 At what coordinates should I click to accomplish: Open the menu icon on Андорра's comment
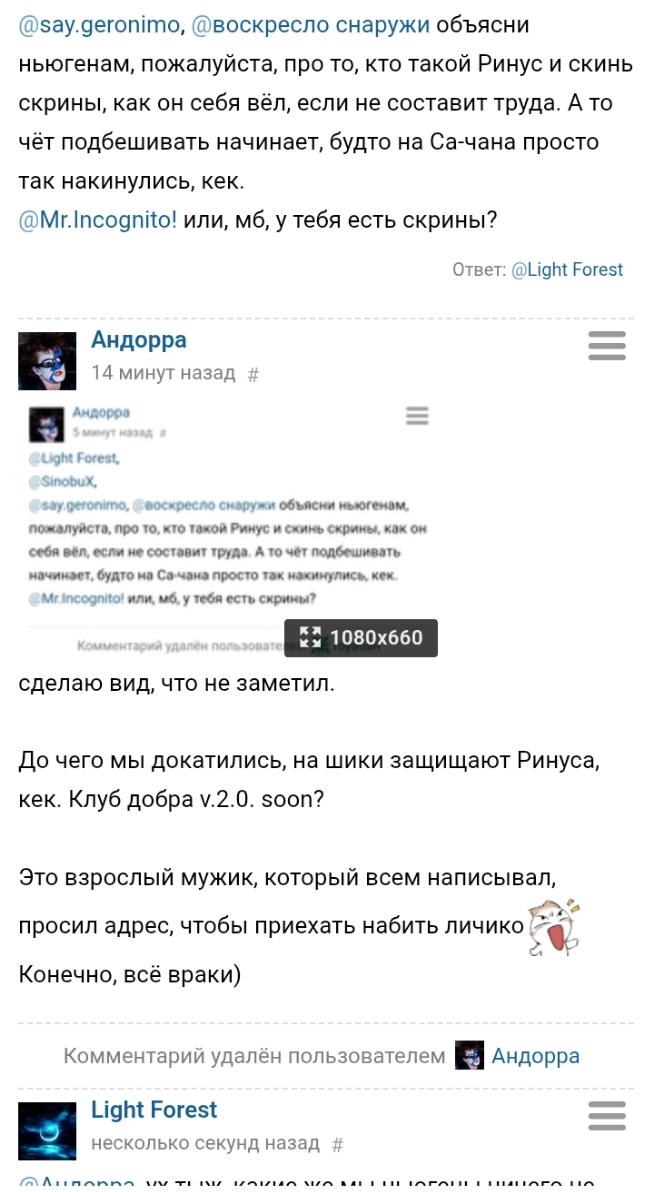(x=606, y=346)
